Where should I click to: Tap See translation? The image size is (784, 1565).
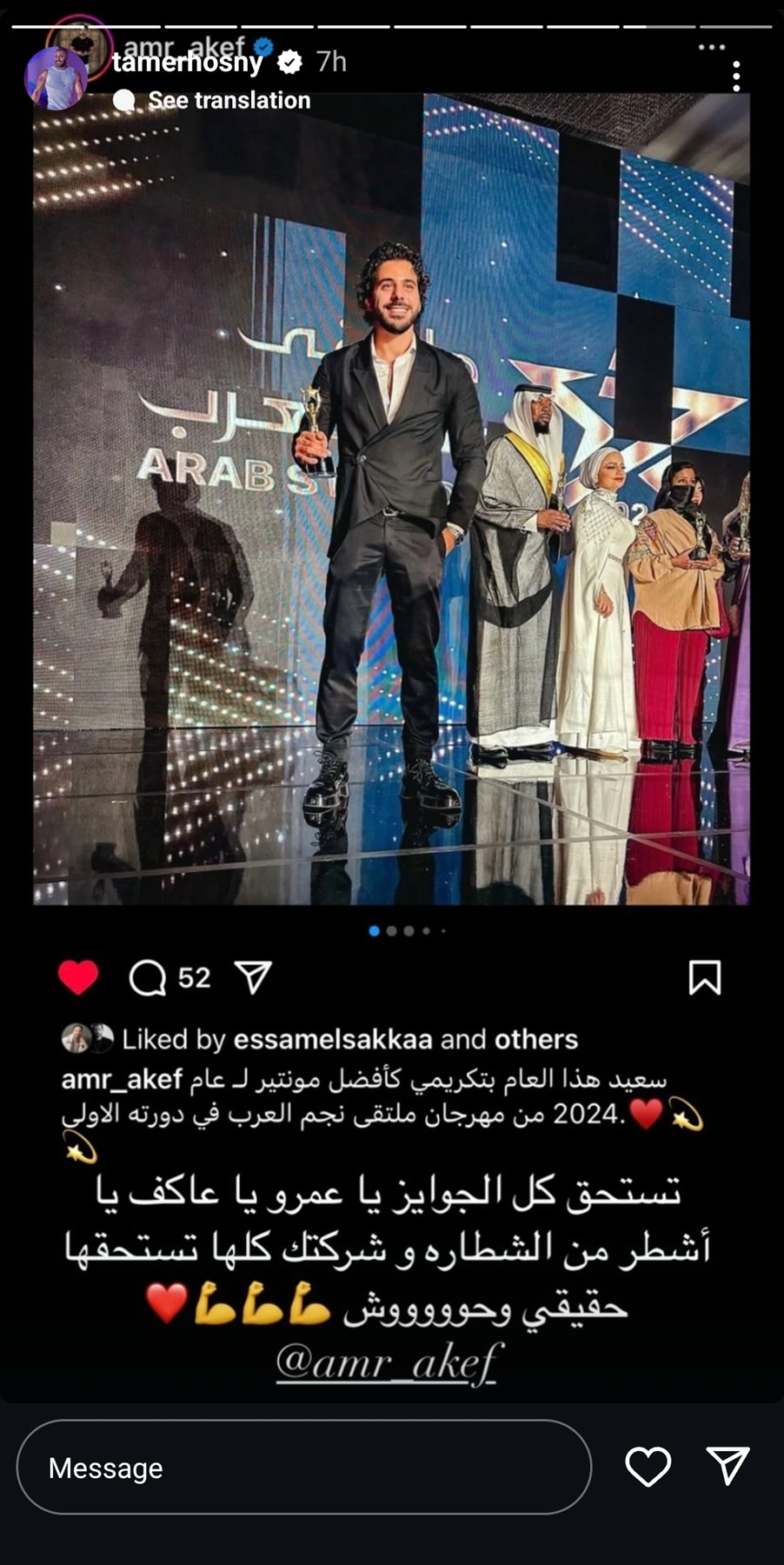[x=229, y=100]
